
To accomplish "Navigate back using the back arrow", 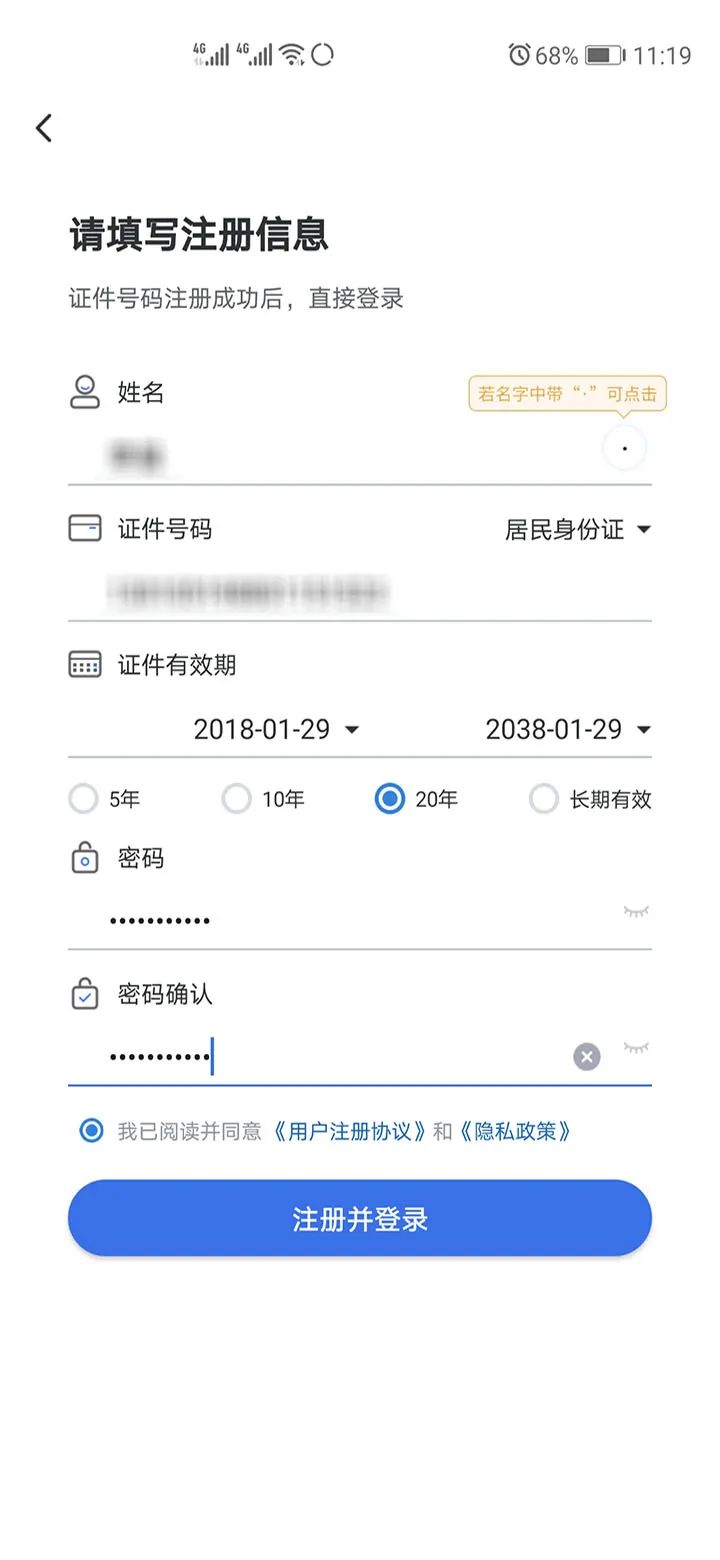I will [42, 128].
